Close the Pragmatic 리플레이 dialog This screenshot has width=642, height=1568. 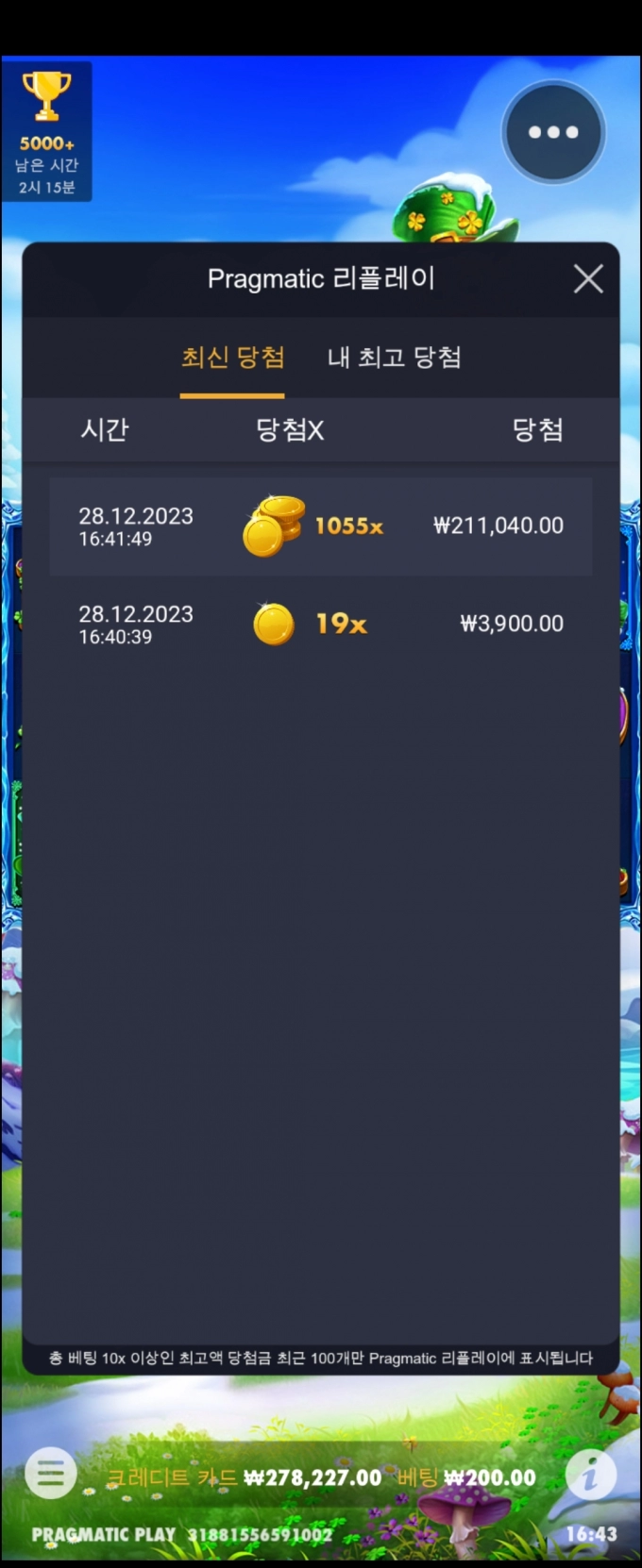588,278
